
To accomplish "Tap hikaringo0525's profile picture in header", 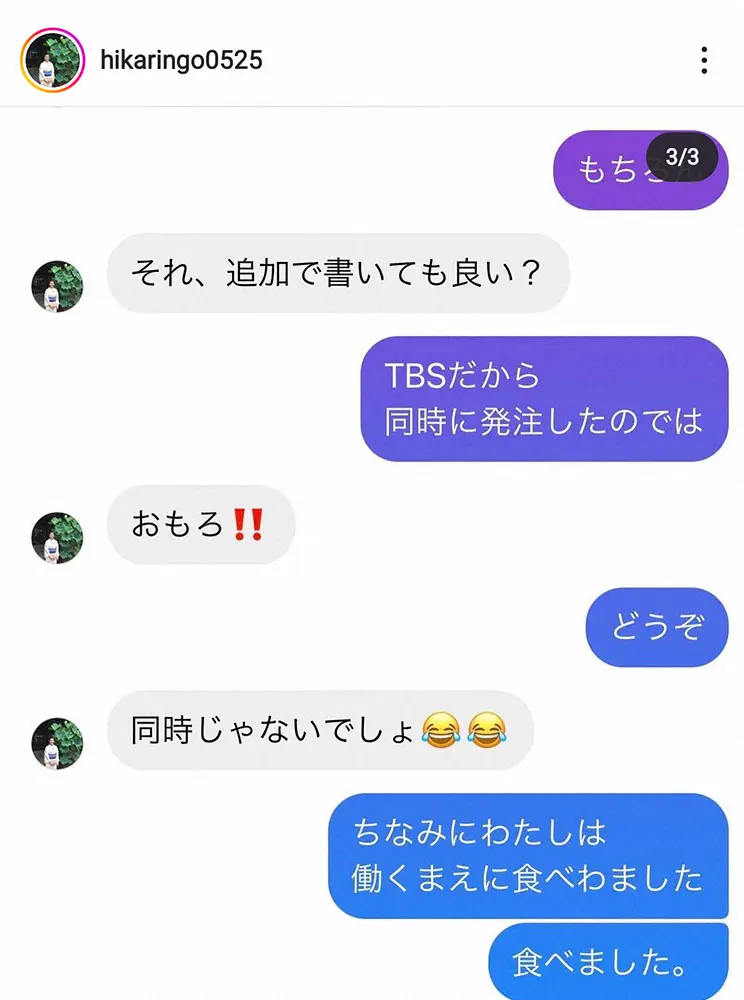I will (x=52, y=60).
